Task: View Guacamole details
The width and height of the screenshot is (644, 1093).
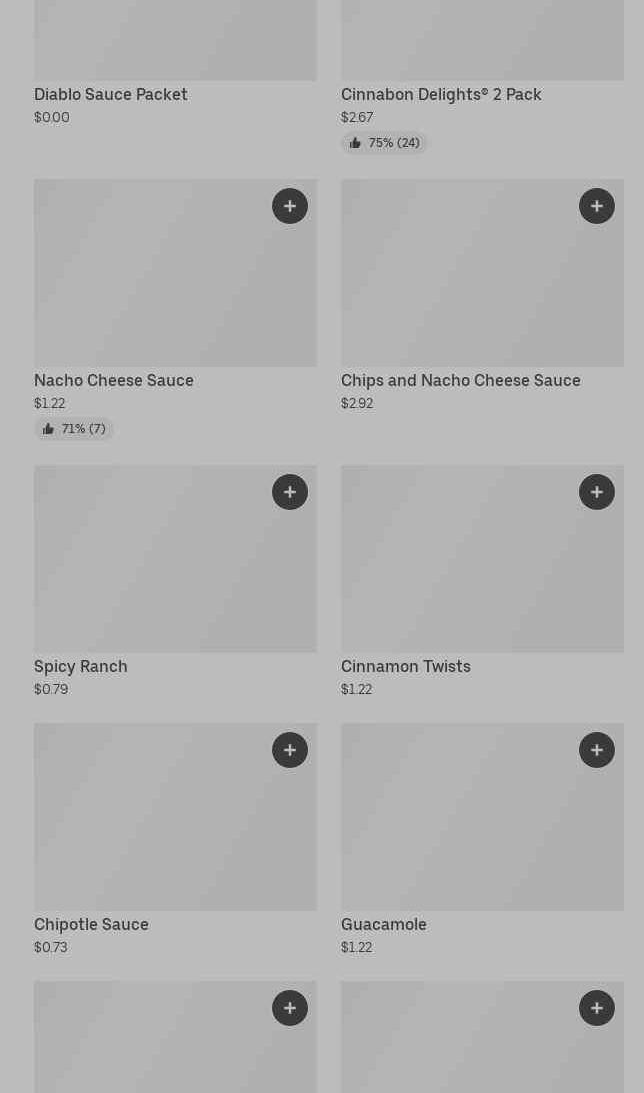Action: coord(383,924)
